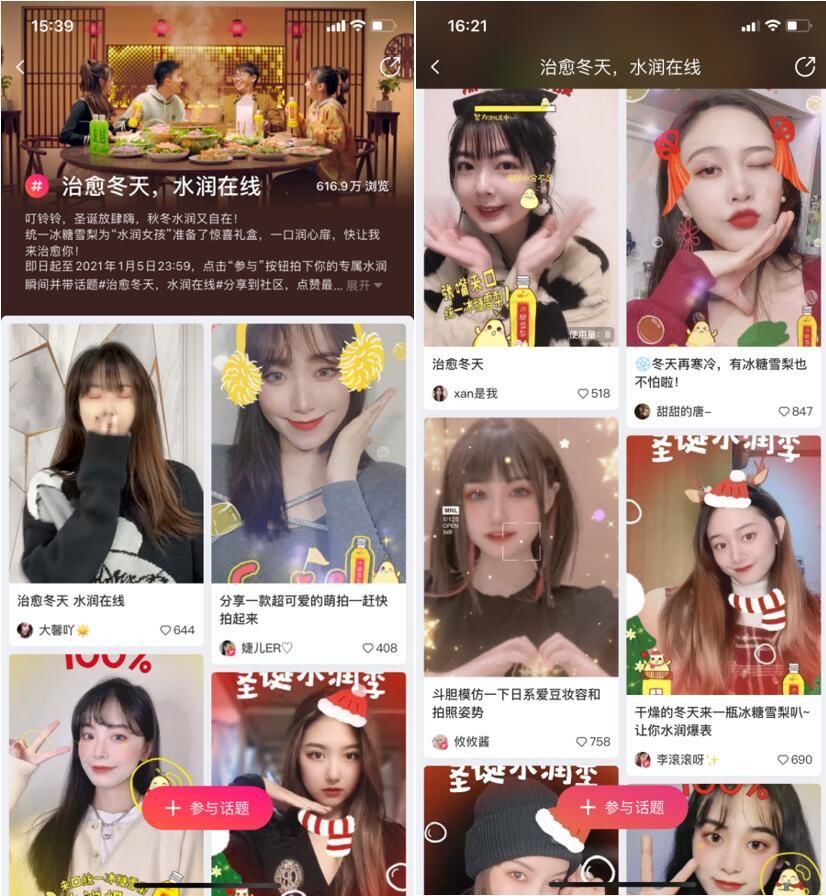This screenshot has width=826, height=896.
Task: Share topic via icon beside centered title
Action: pos(804,67)
